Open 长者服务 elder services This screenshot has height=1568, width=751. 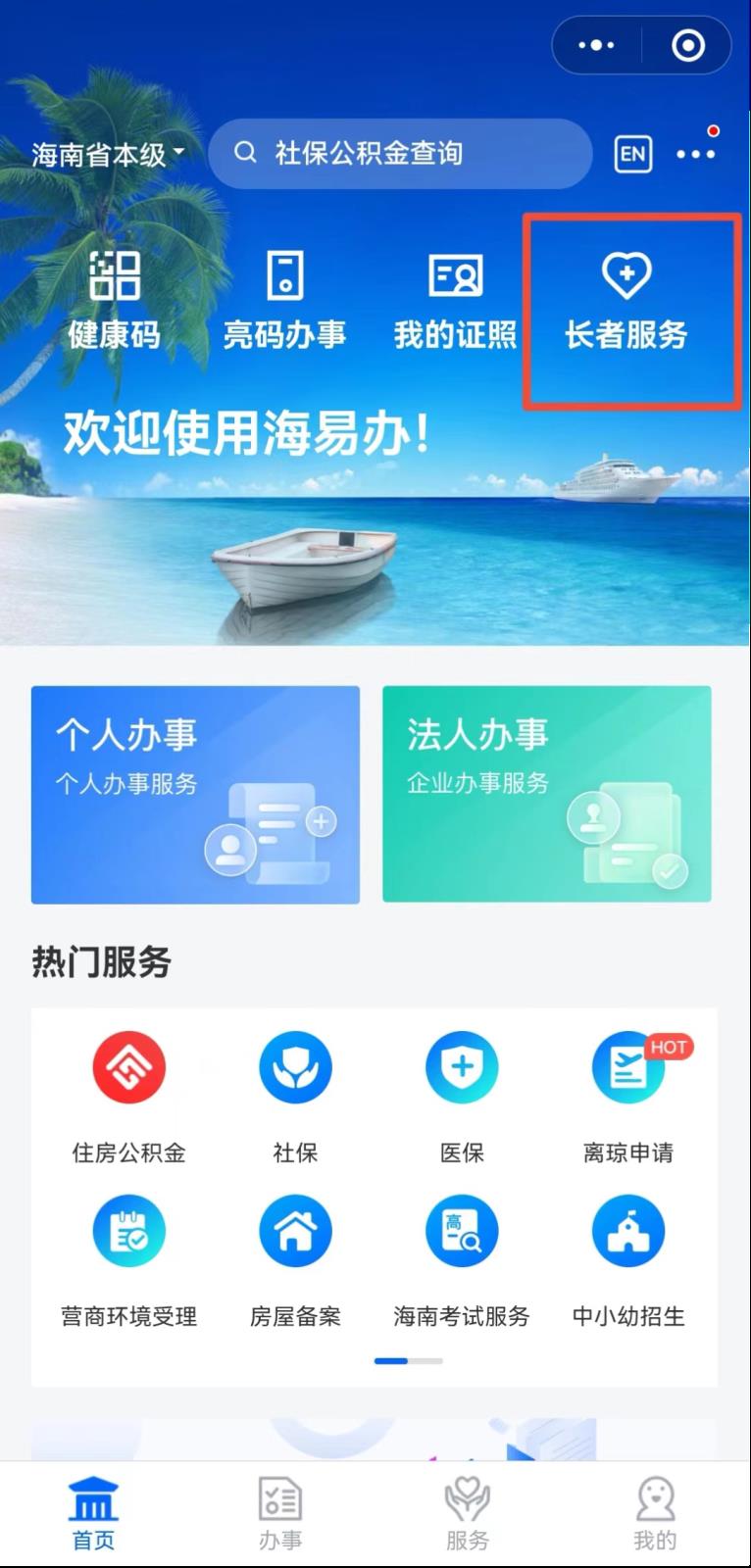coord(626,300)
